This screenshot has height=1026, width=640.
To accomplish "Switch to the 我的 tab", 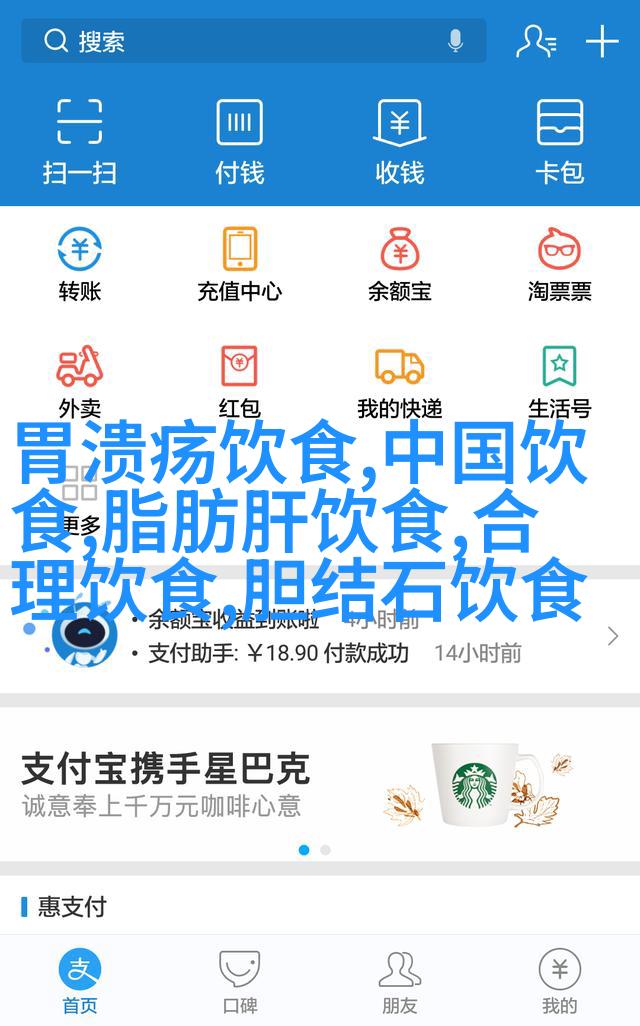I will pyautogui.click(x=559, y=981).
